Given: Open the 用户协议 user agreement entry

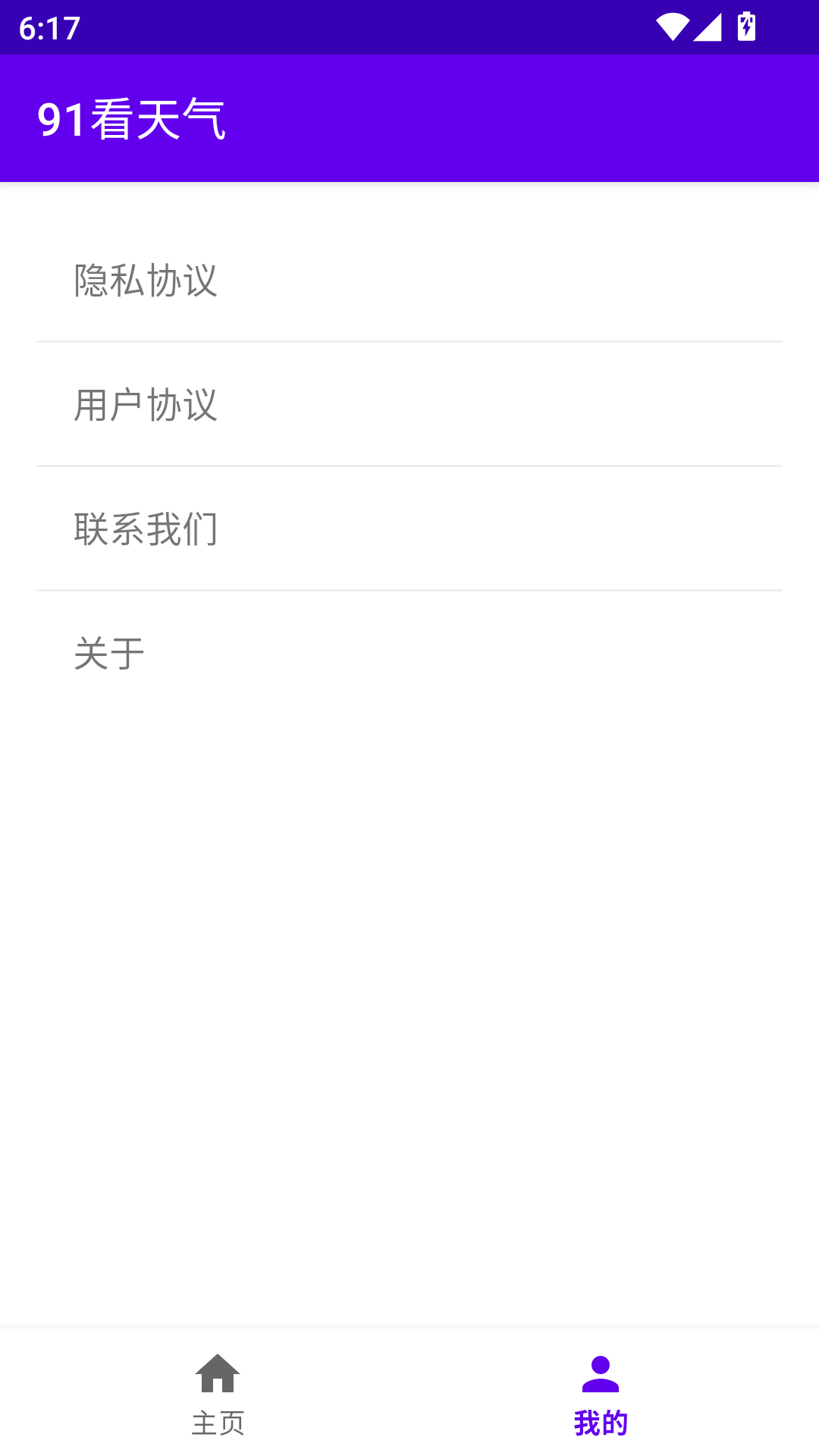Looking at the screenshot, I should (x=409, y=404).
